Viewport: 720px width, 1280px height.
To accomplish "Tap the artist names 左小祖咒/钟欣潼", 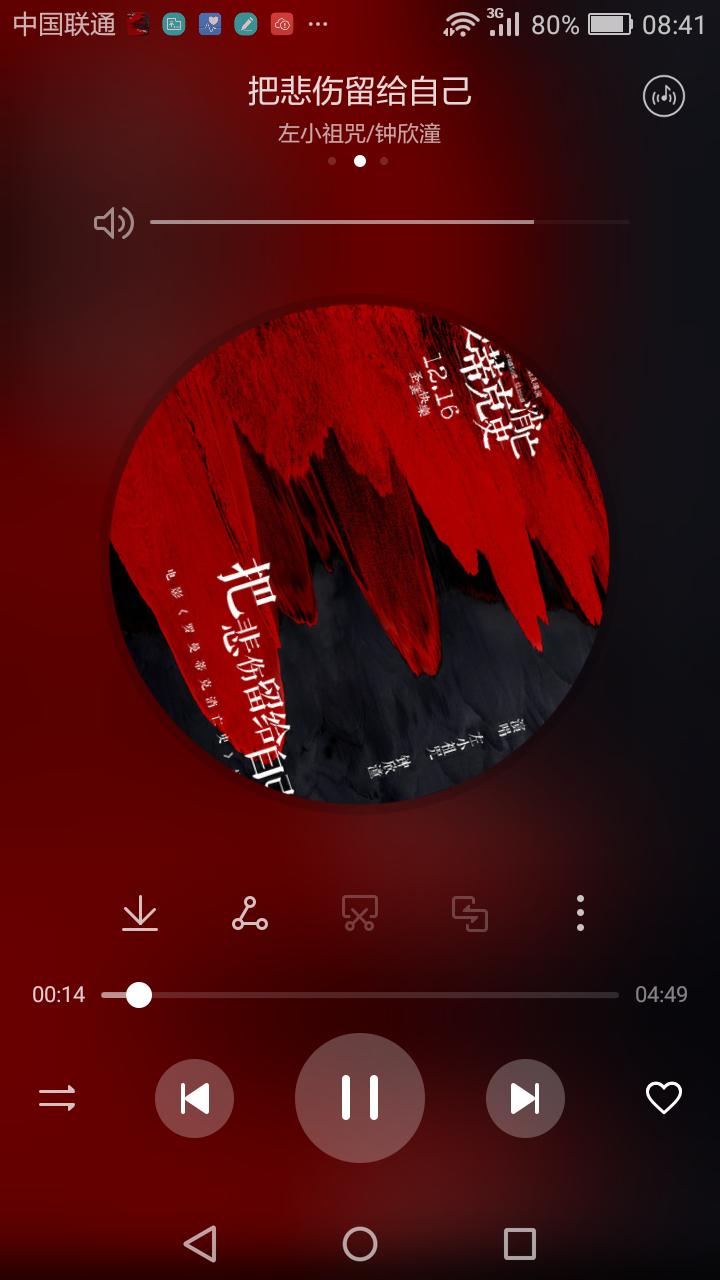I will [x=360, y=131].
